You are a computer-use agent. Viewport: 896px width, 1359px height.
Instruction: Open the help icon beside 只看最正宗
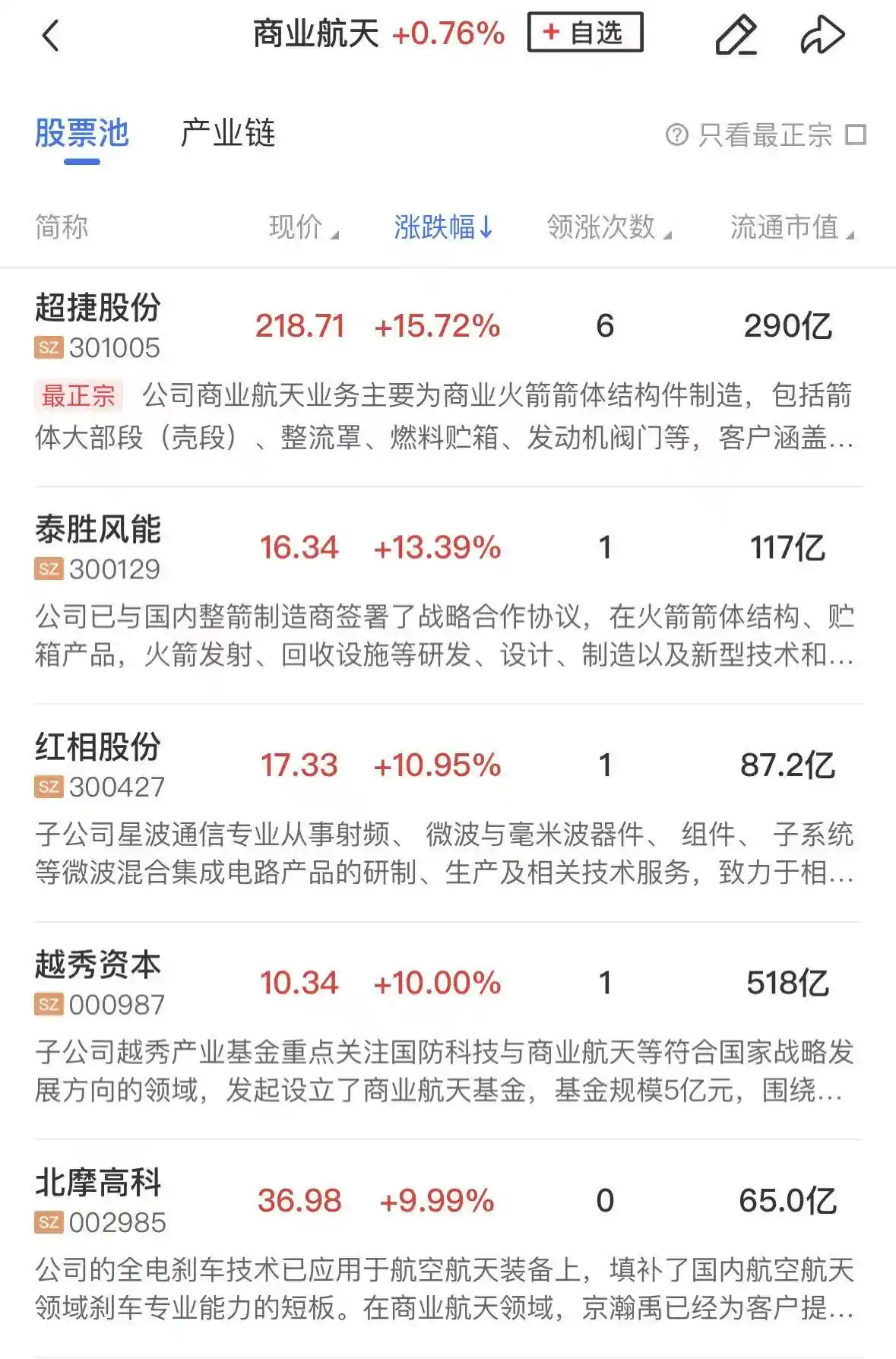point(676,135)
